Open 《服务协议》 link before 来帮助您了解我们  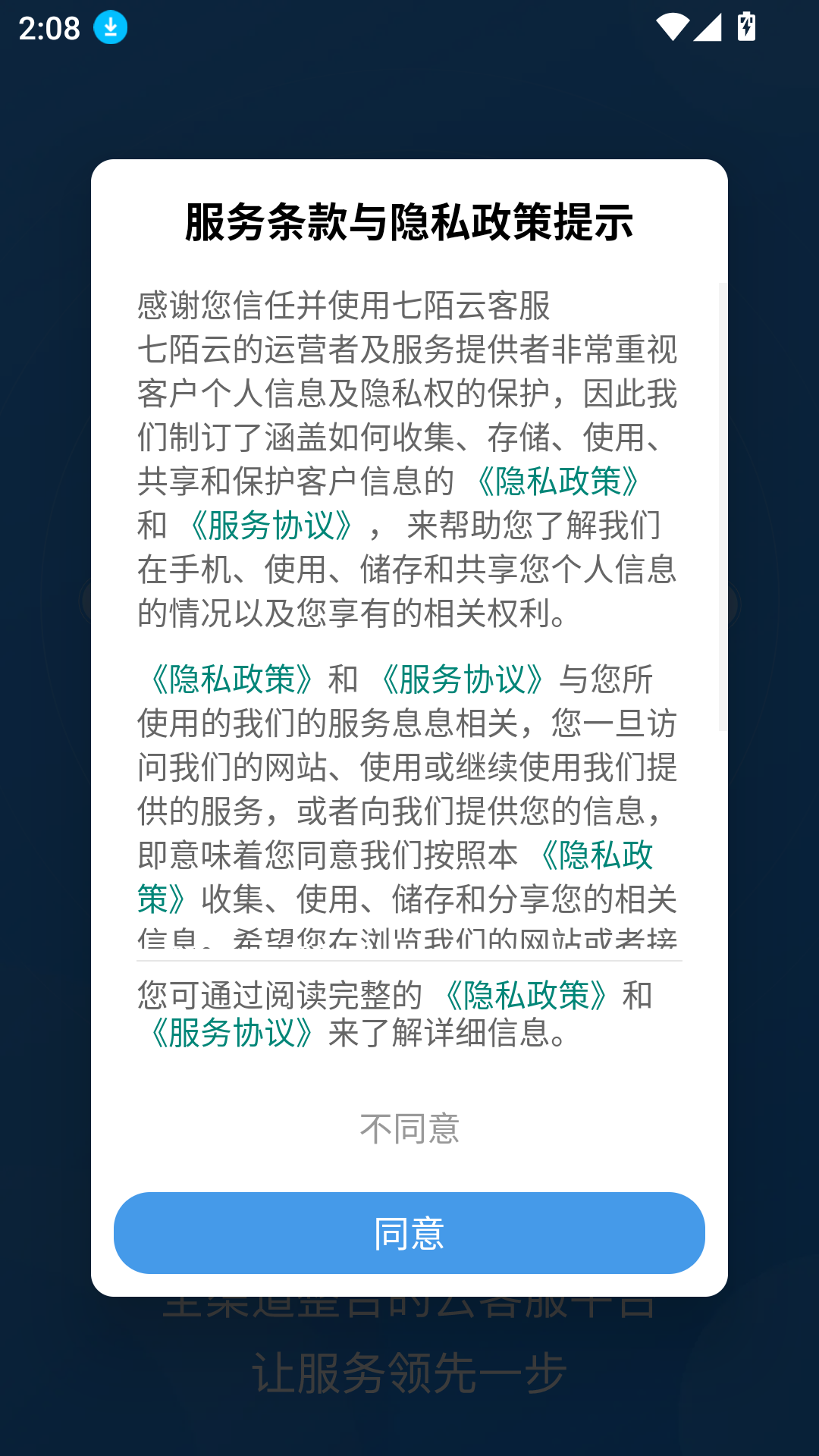(x=271, y=525)
